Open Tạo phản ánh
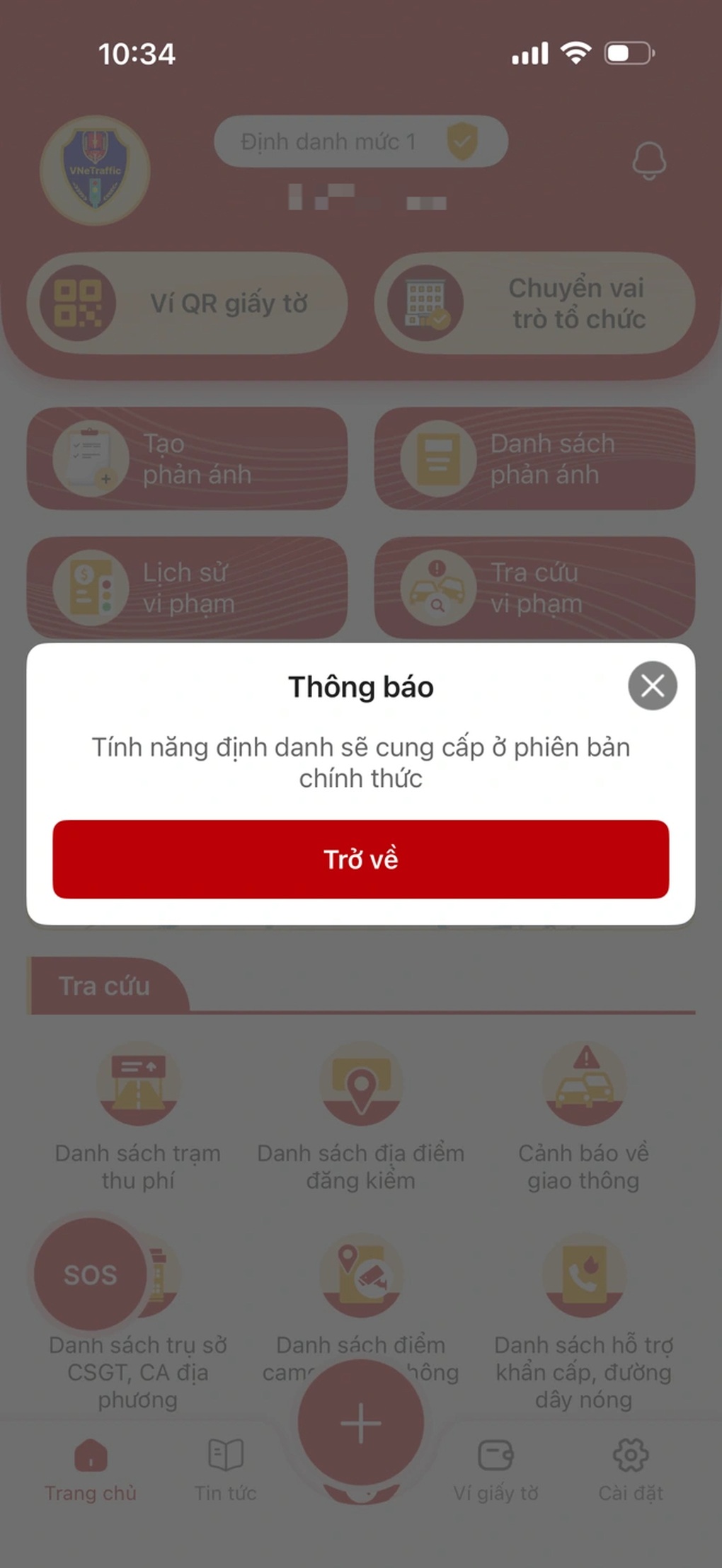 [x=188, y=459]
